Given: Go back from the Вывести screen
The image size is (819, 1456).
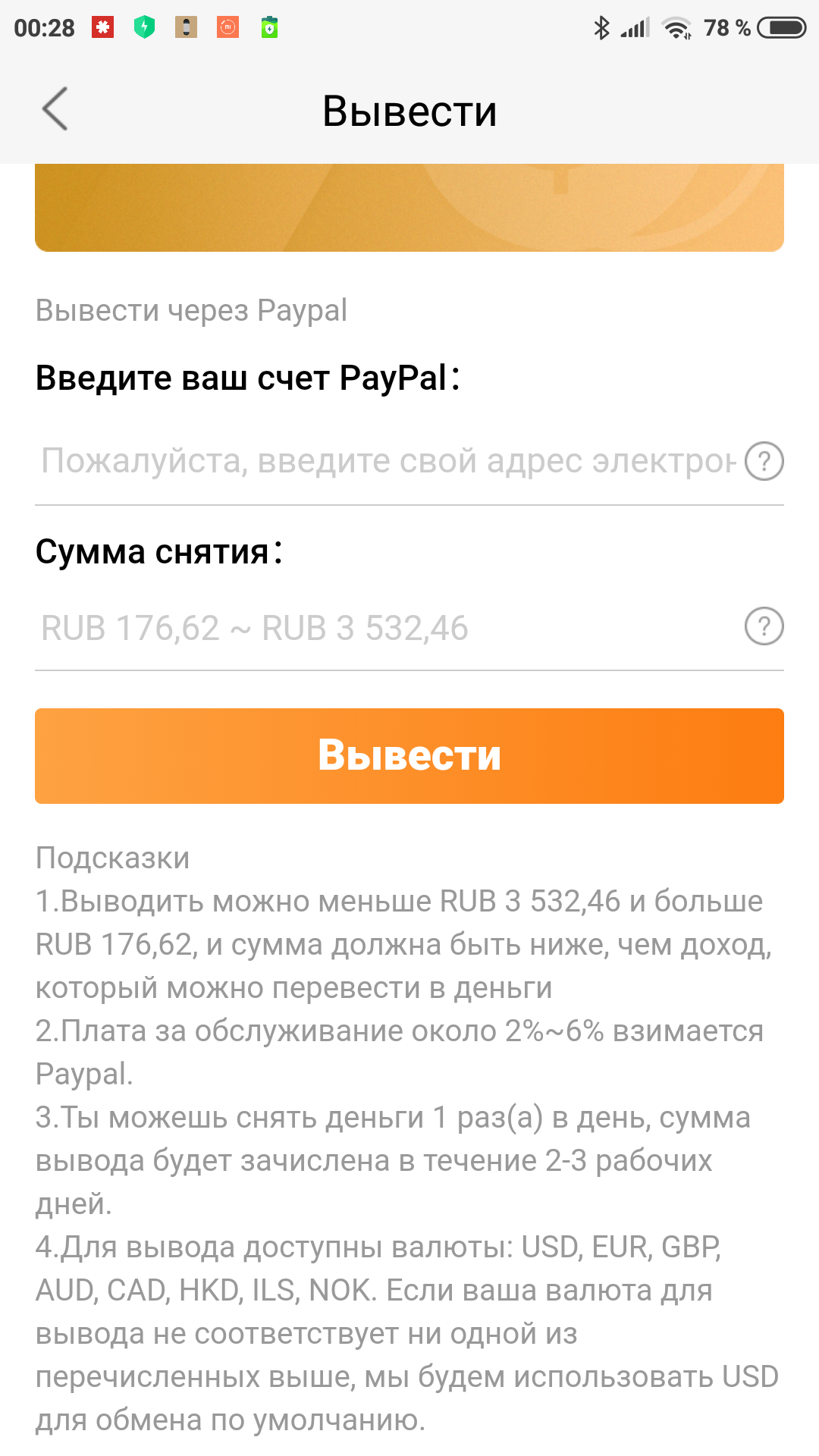Looking at the screenshot, I should [x=55, y=109].
